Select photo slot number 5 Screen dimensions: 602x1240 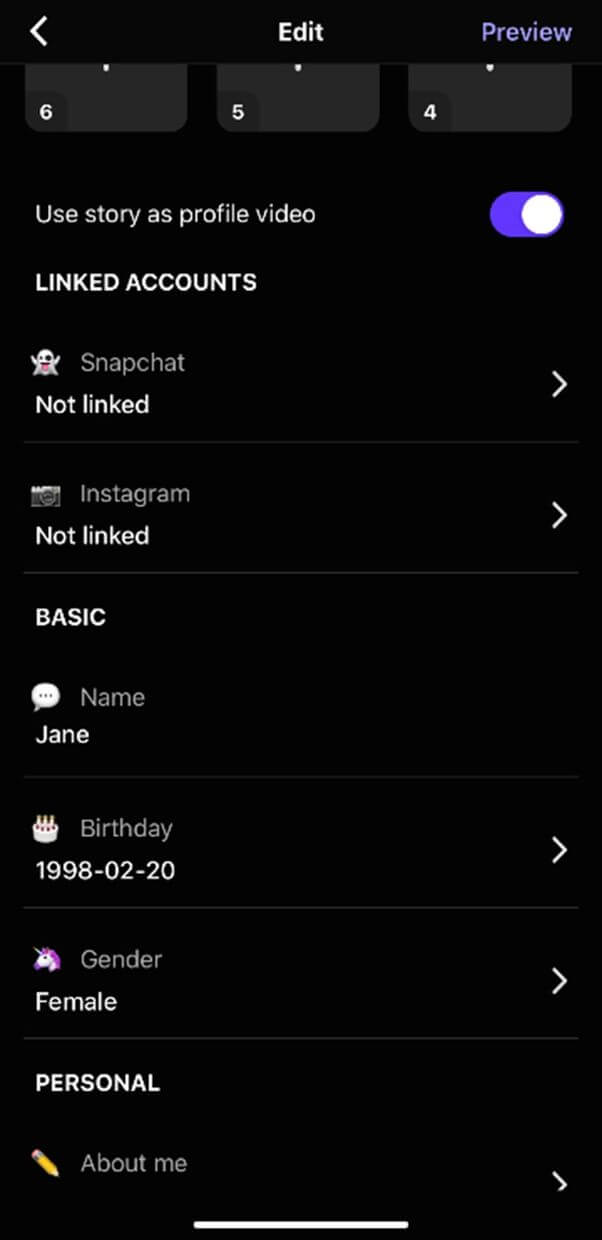point(298,98)
